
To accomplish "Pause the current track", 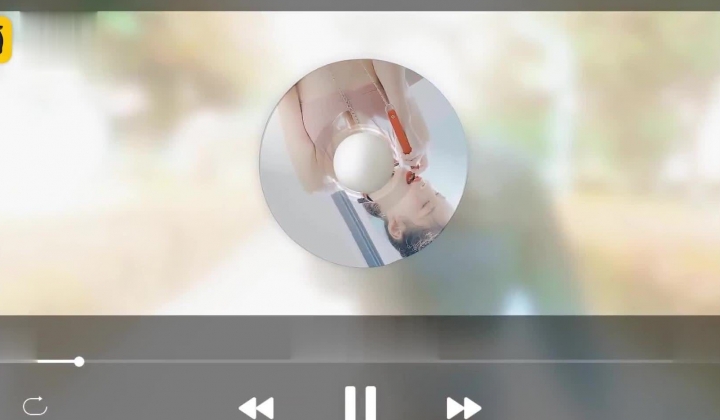I will point(360,404).
